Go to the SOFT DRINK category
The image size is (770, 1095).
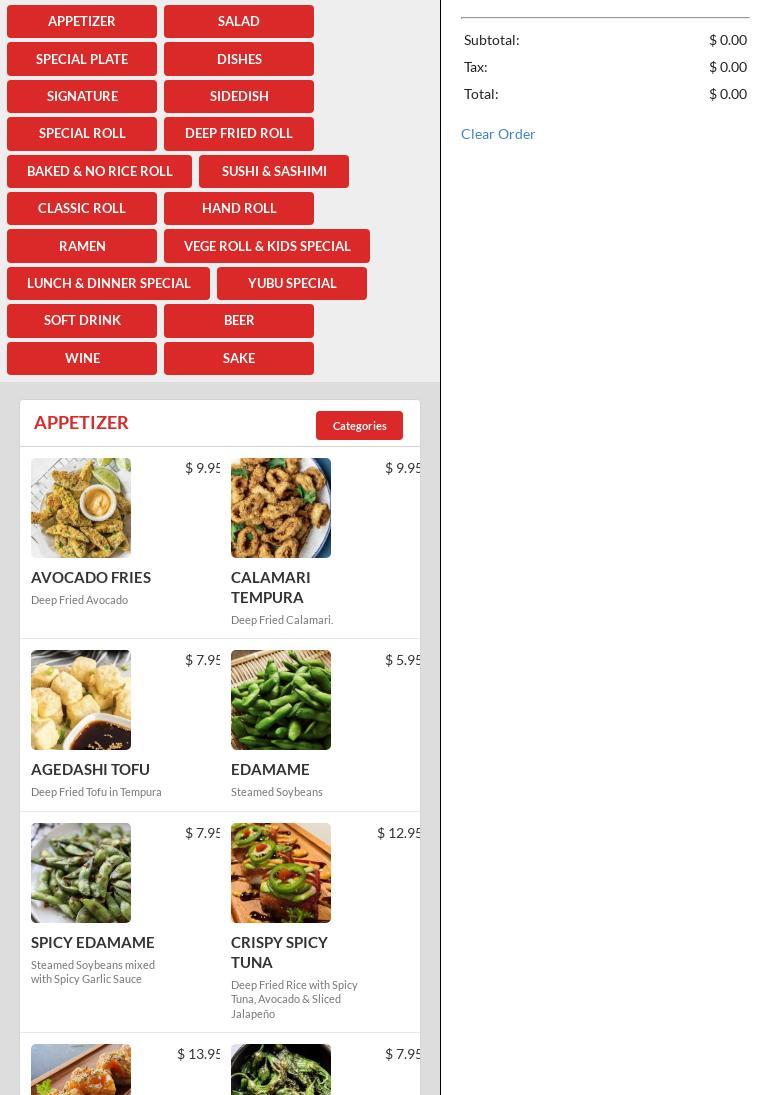82,320
